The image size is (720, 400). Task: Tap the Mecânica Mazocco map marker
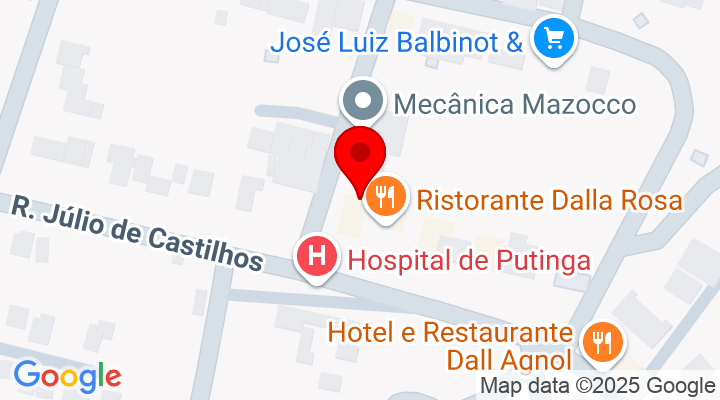pos(362,101)
